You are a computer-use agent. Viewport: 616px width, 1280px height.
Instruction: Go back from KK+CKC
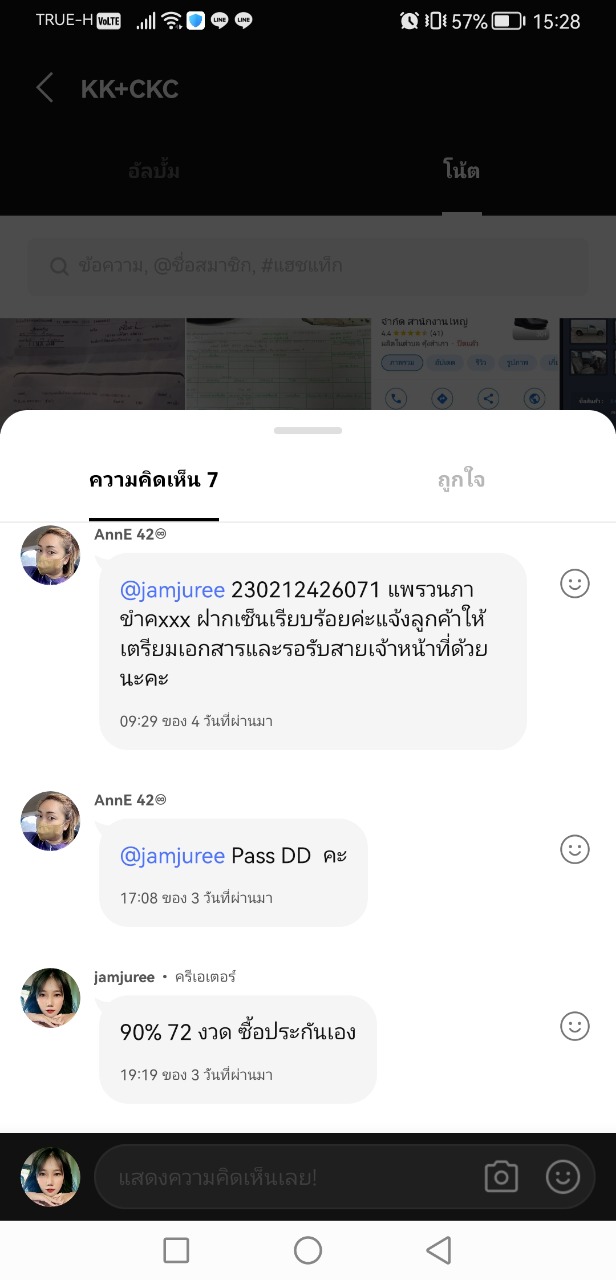44,88
